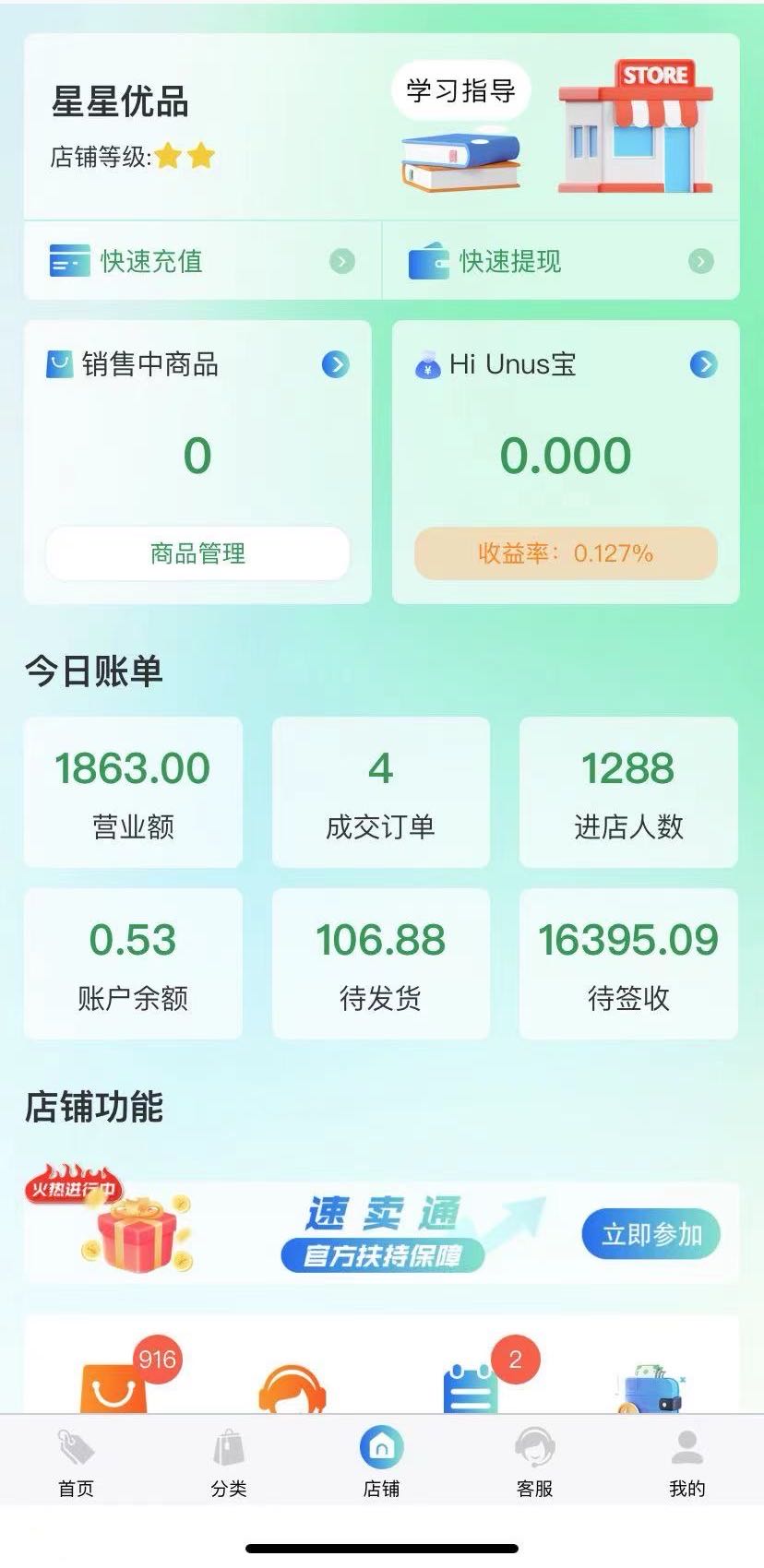Open the 待签收 card
Screen dimensions: 764x1568
coord(628,964)
